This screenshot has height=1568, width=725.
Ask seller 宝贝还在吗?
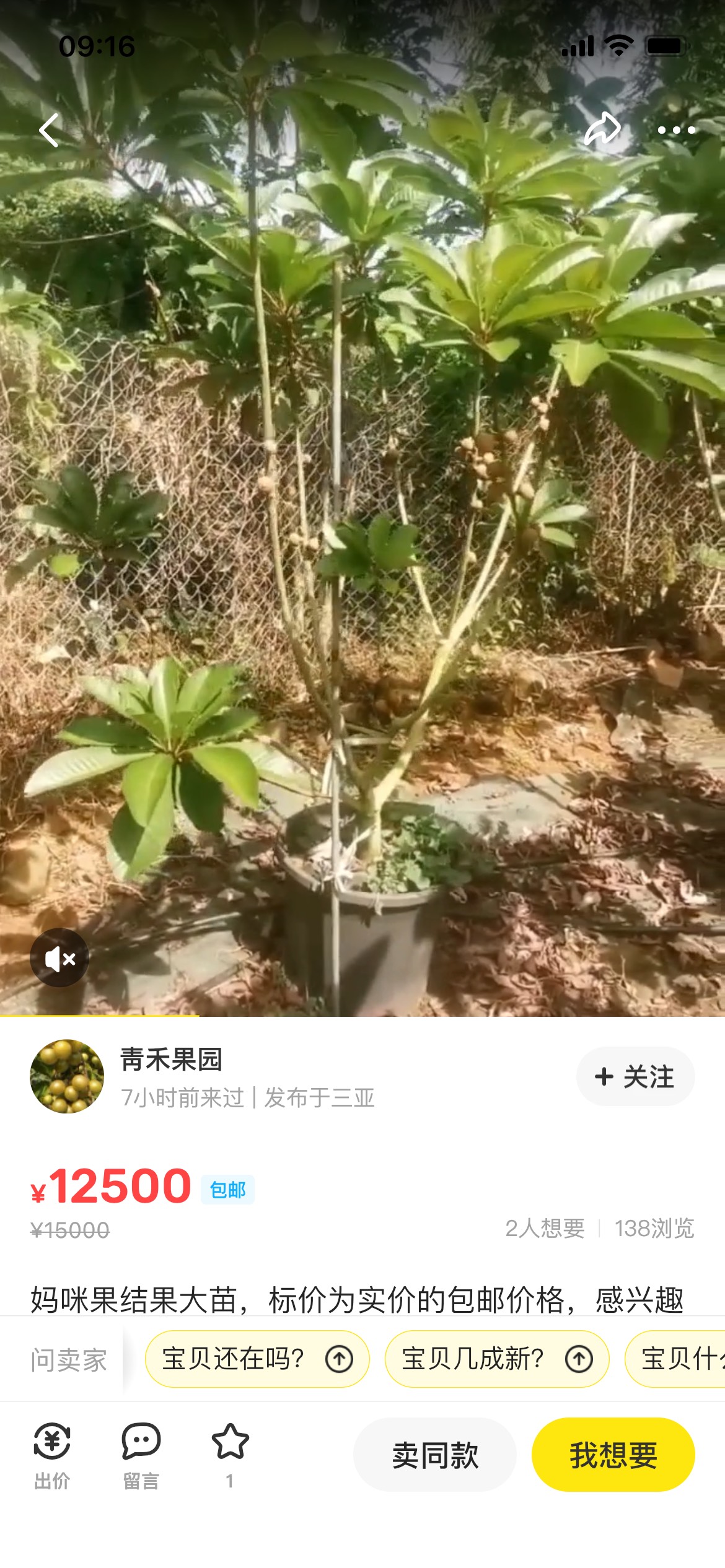257,1359
